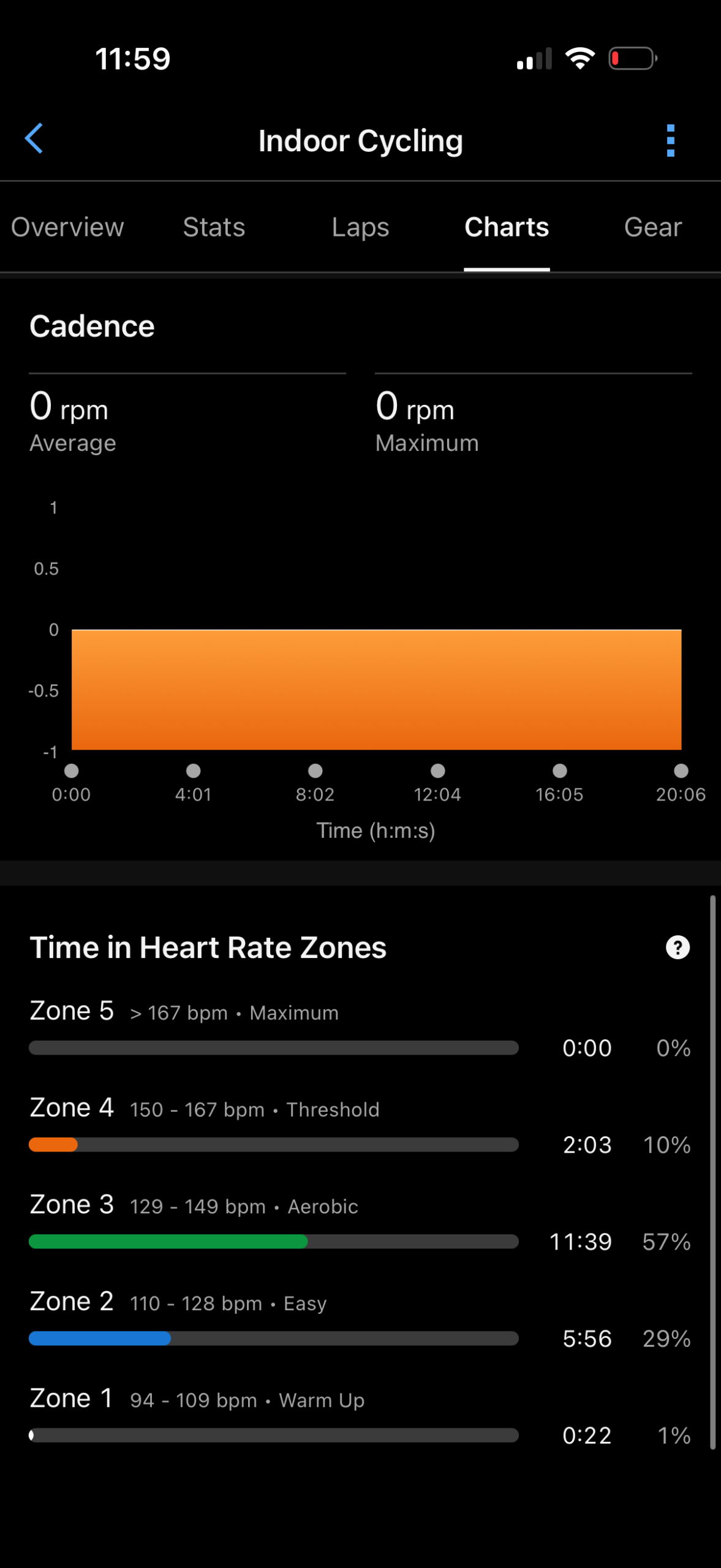Select the Charts tab

click(x=507, y=227)
